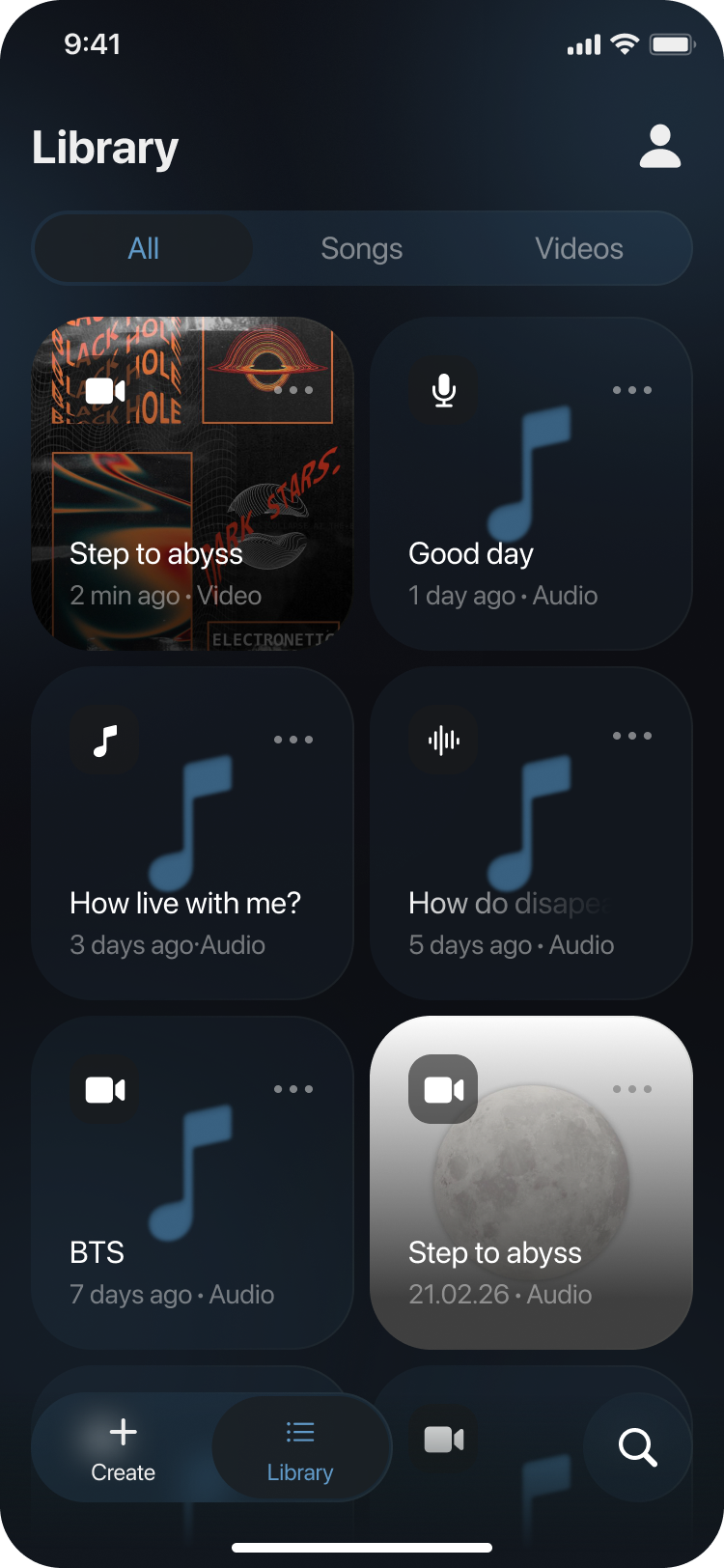
Task: Open the options menu on Good day card
Action: (632, 390)
